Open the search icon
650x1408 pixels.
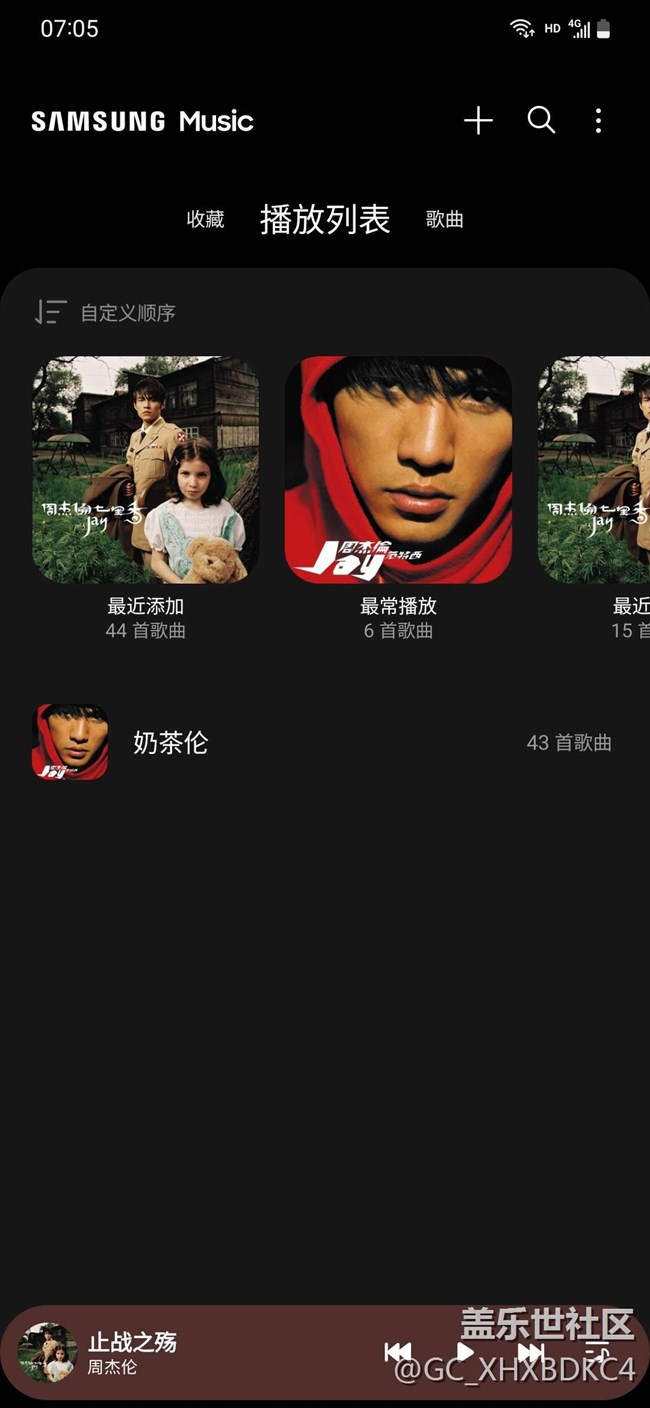click(541, 121)
